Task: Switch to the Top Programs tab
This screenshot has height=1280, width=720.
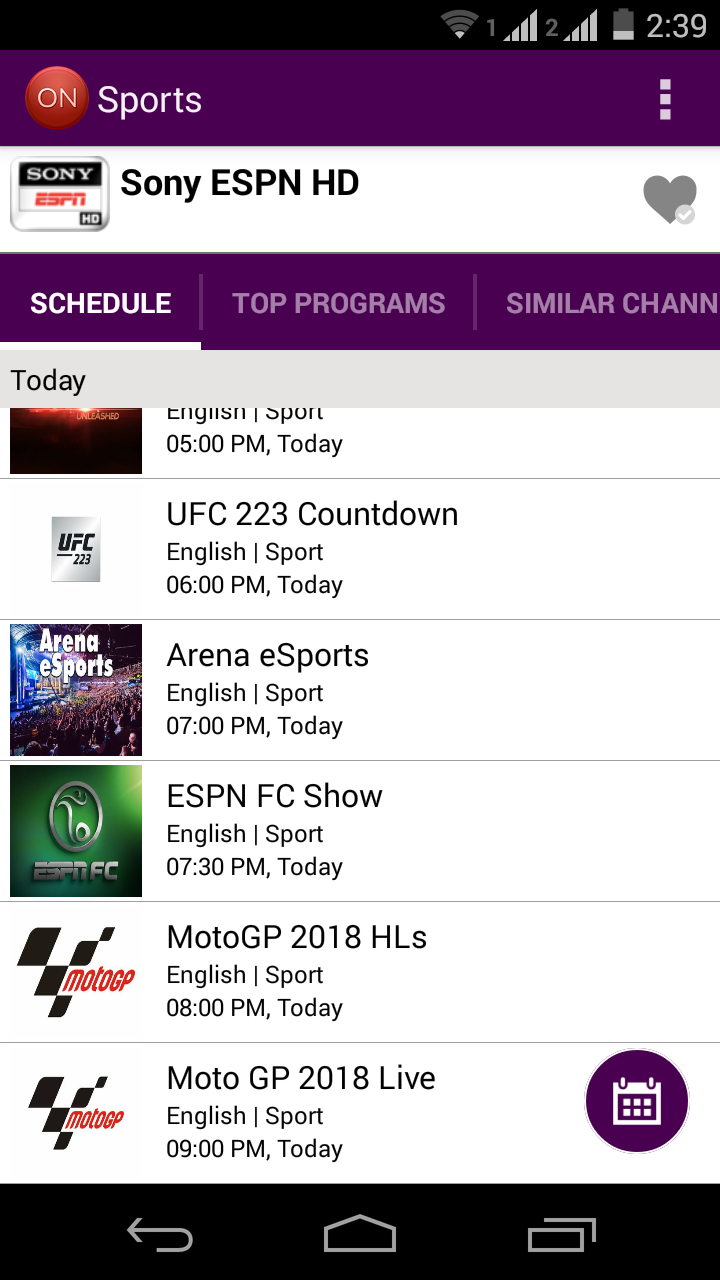Action: click(338, 303)
